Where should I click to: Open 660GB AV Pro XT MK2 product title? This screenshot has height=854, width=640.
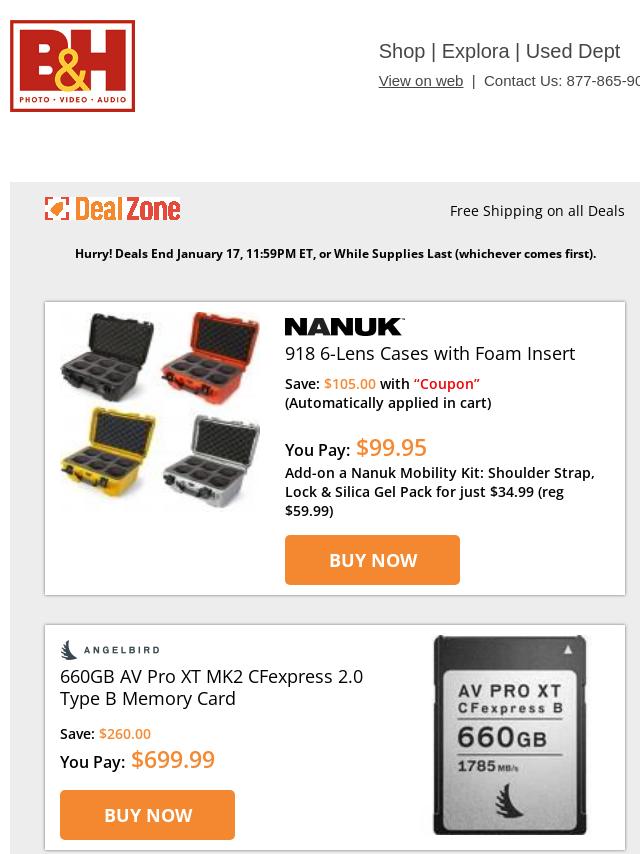(211, 687)
